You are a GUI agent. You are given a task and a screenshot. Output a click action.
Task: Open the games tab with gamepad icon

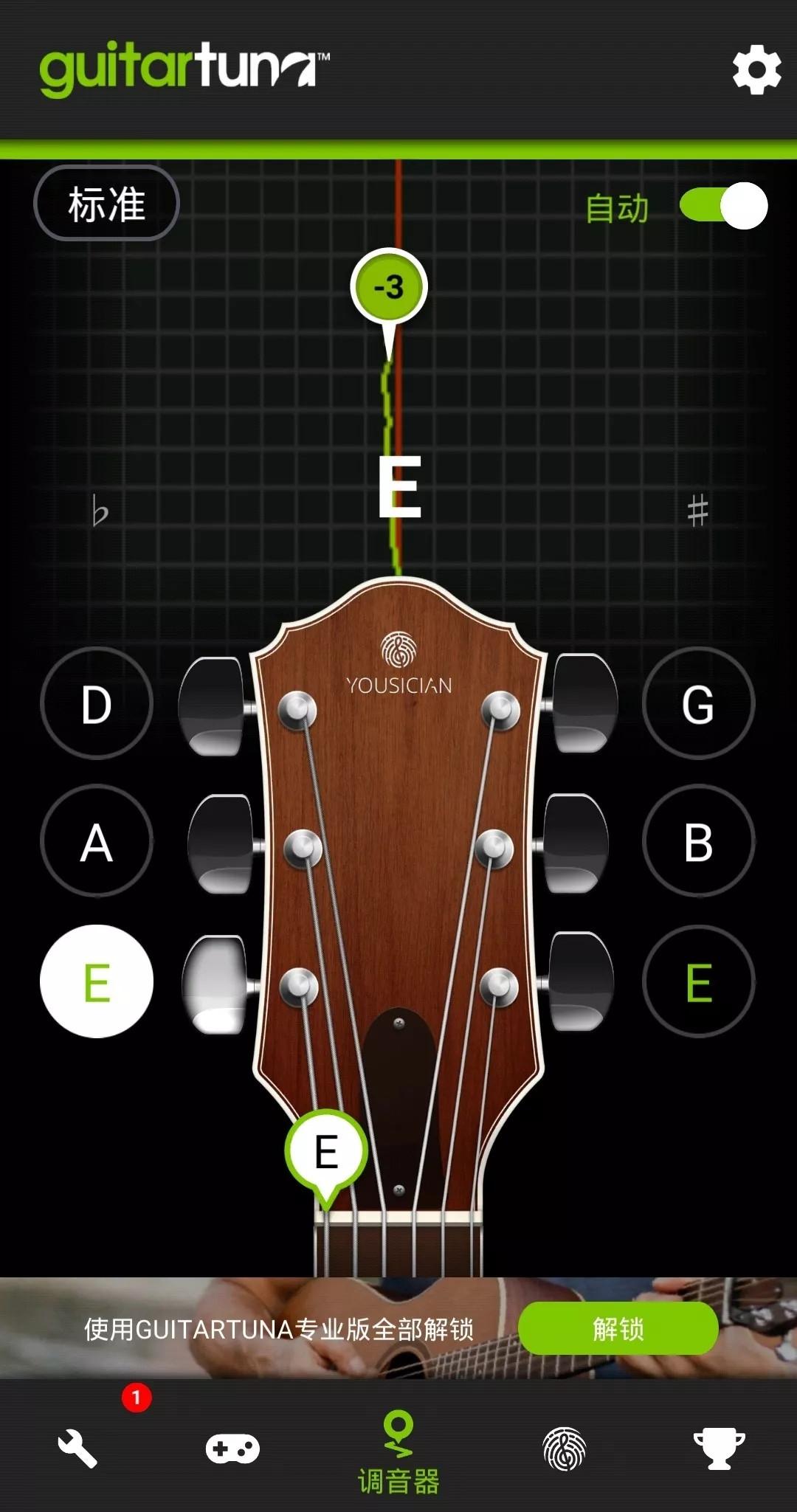pos(232,1448)
